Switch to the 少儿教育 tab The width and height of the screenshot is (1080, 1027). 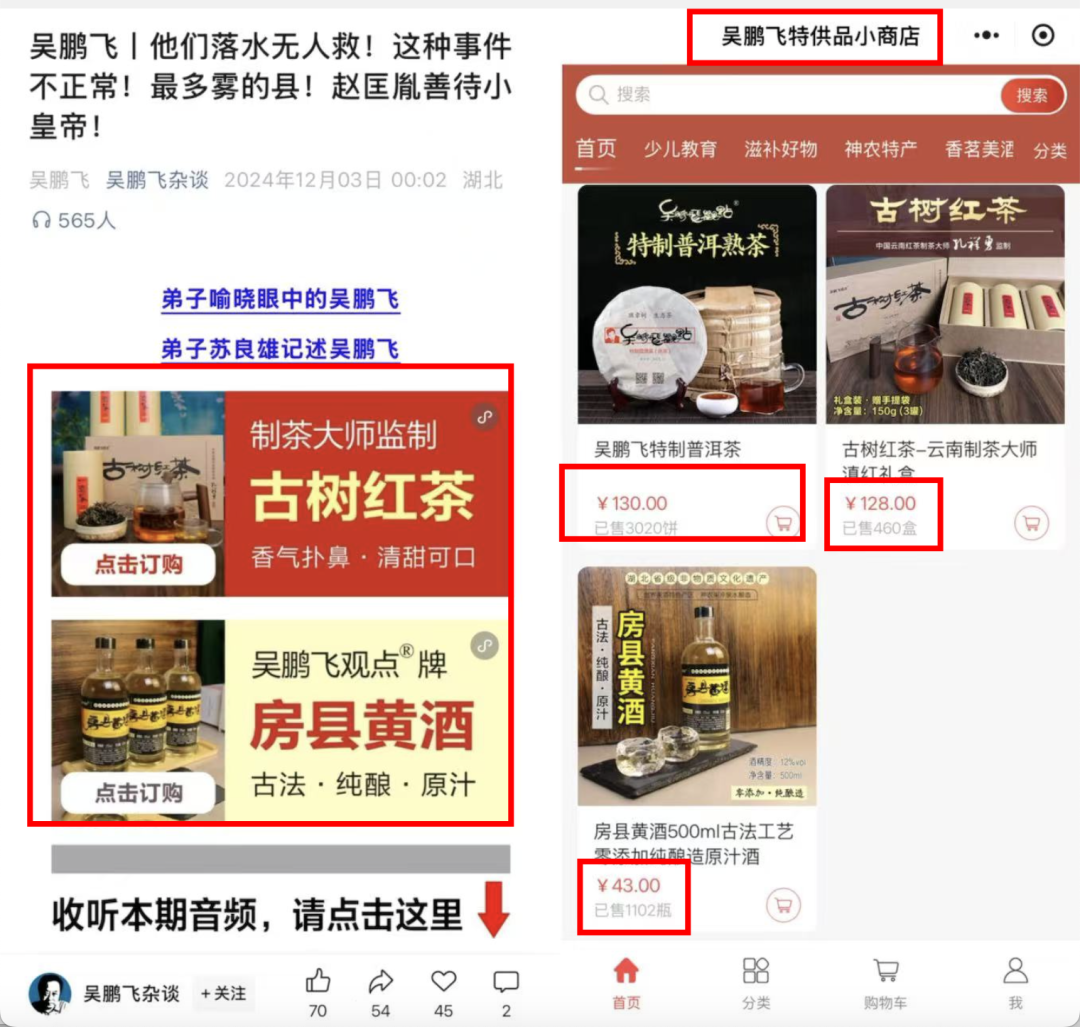click(680, 149)
